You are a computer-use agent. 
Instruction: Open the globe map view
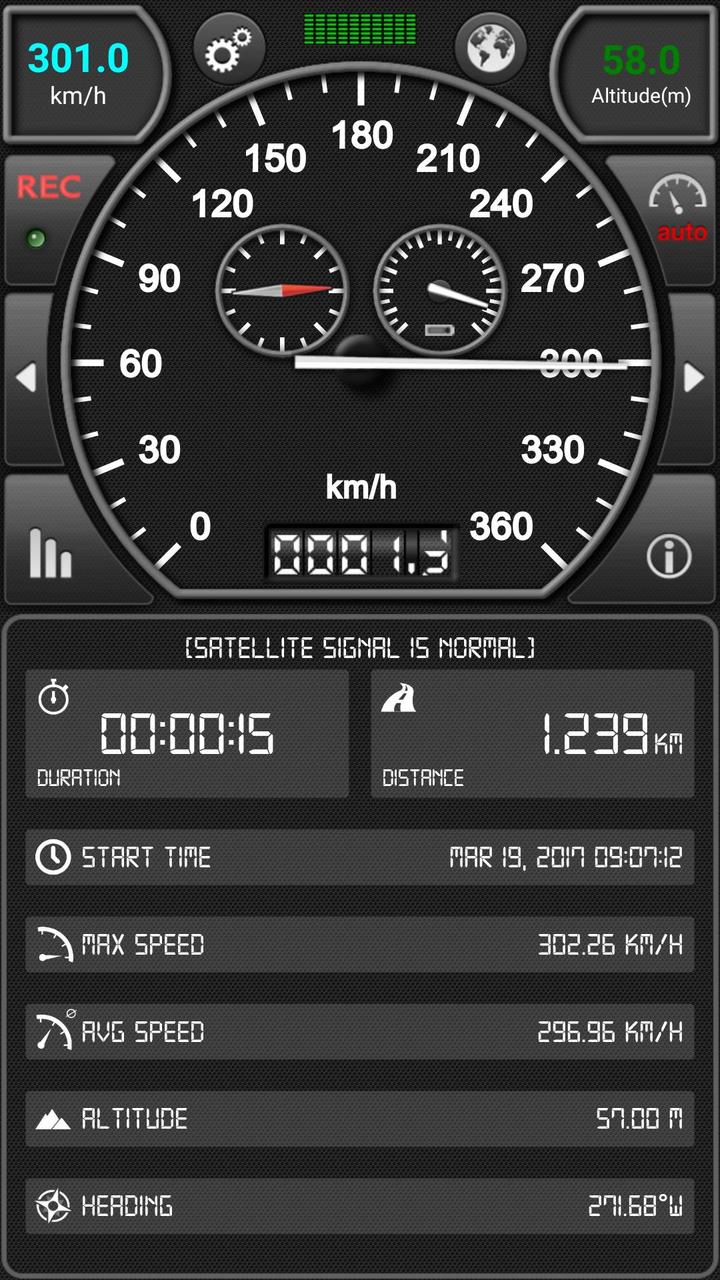click(x=491, y=47)
